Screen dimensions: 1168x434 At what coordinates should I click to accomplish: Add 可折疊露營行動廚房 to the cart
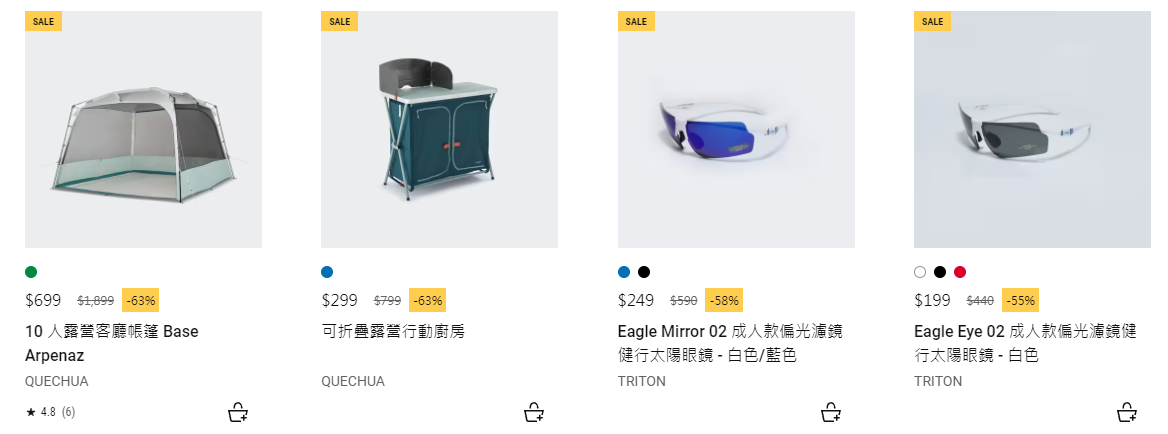coord(534,412)
